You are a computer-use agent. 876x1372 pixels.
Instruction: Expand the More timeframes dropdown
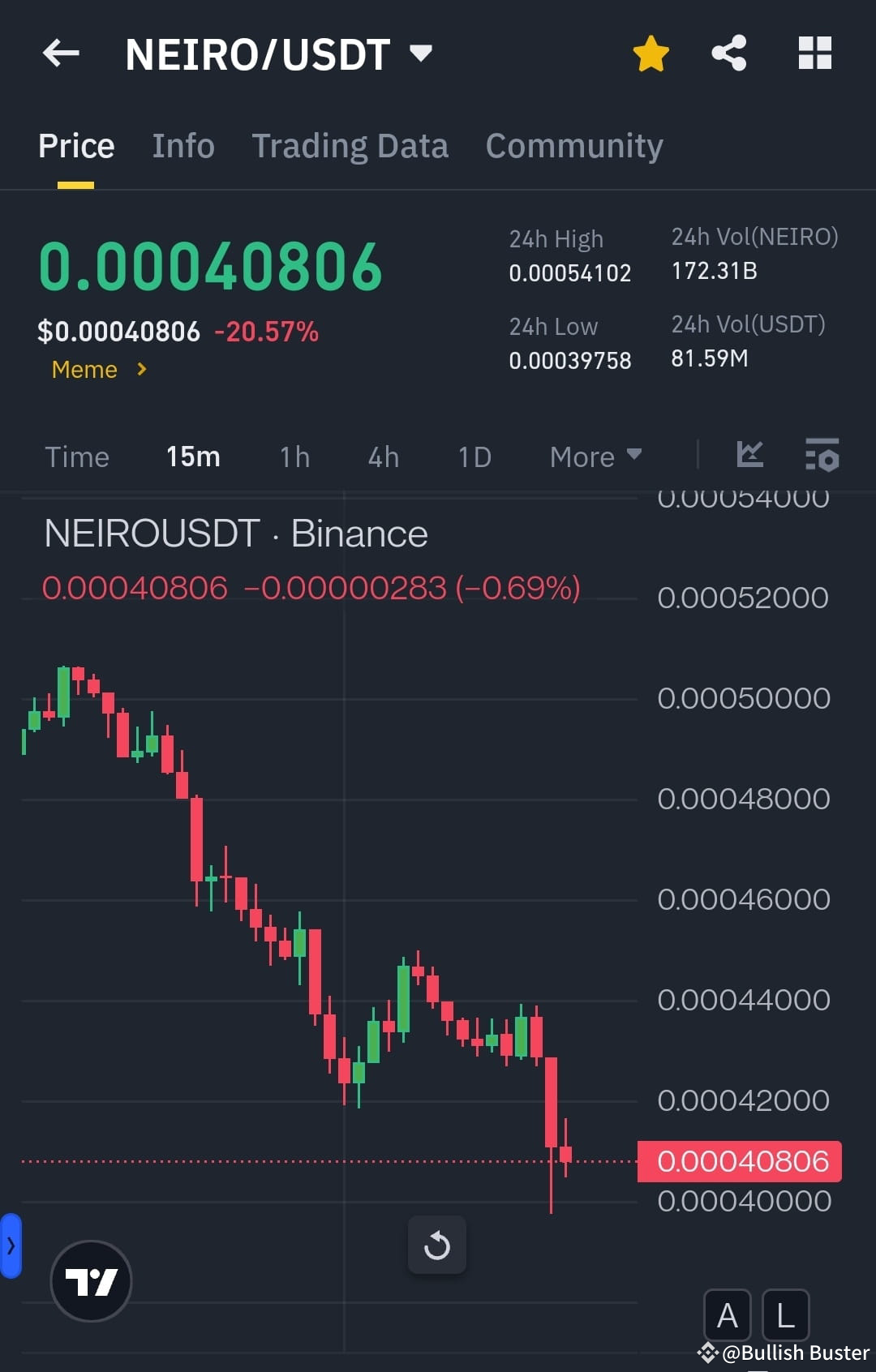(595, 457)
